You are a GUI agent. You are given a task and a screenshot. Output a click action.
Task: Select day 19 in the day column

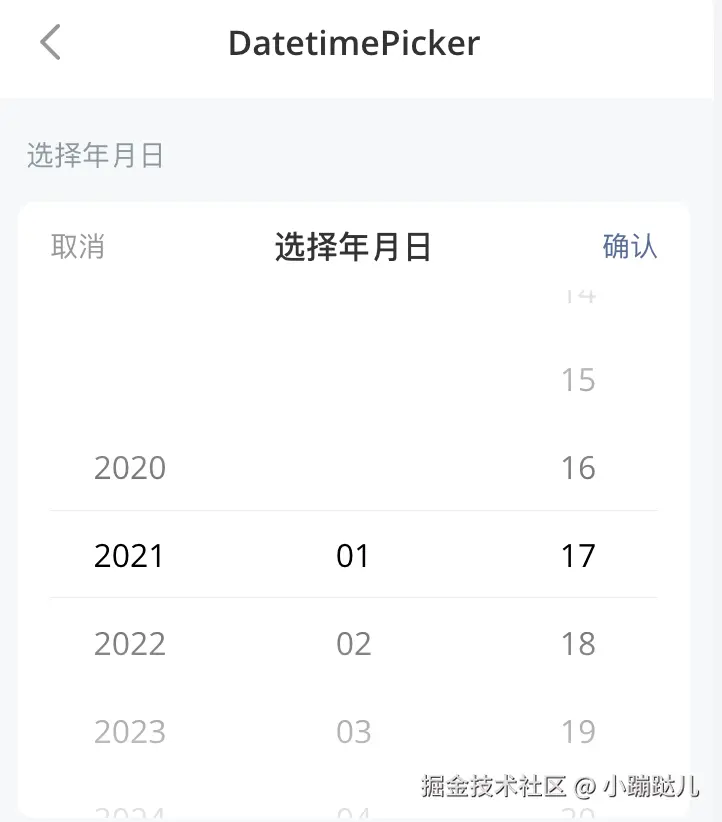578,732
